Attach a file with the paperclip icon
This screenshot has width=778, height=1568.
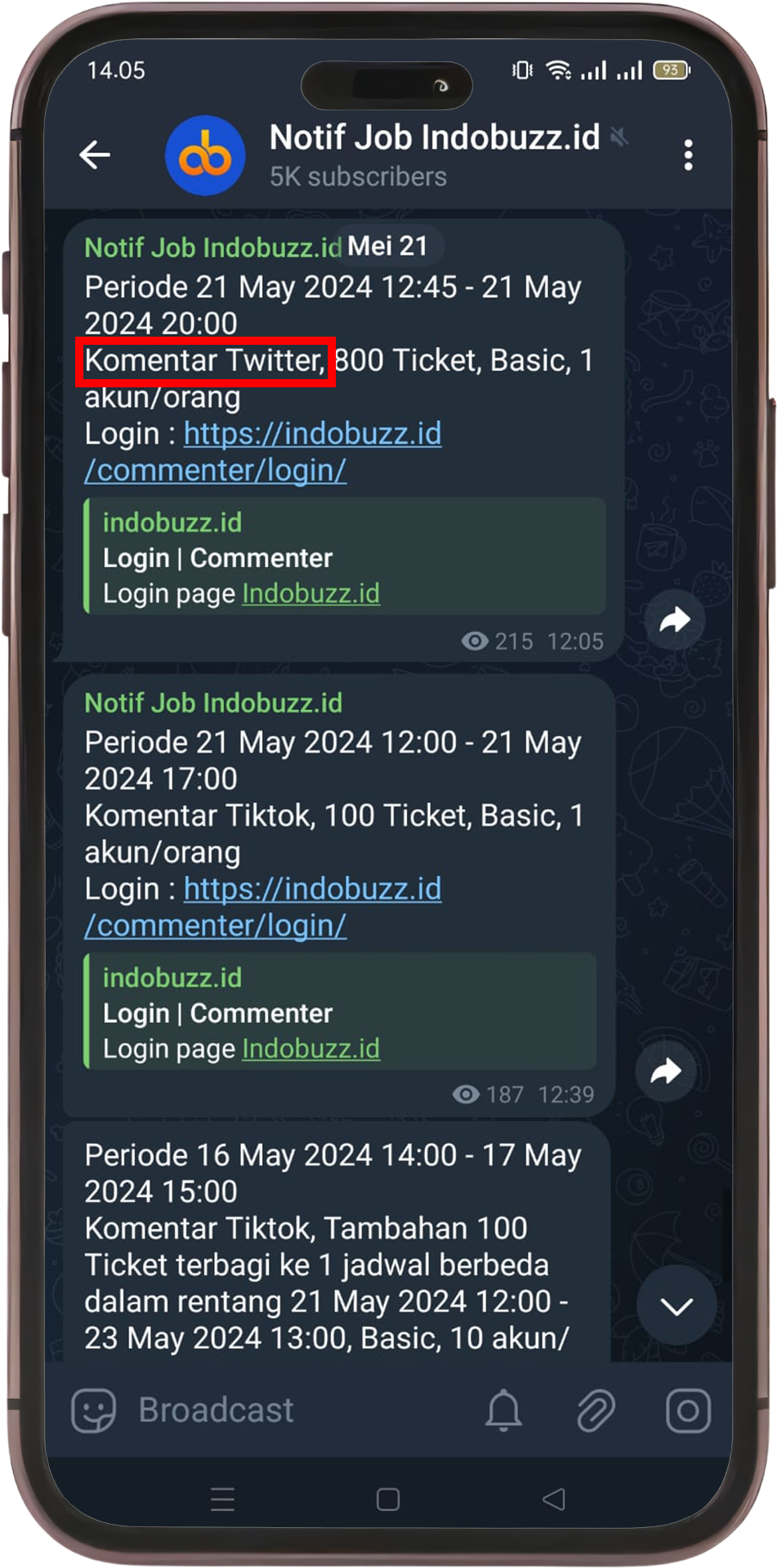[596, 1410]
